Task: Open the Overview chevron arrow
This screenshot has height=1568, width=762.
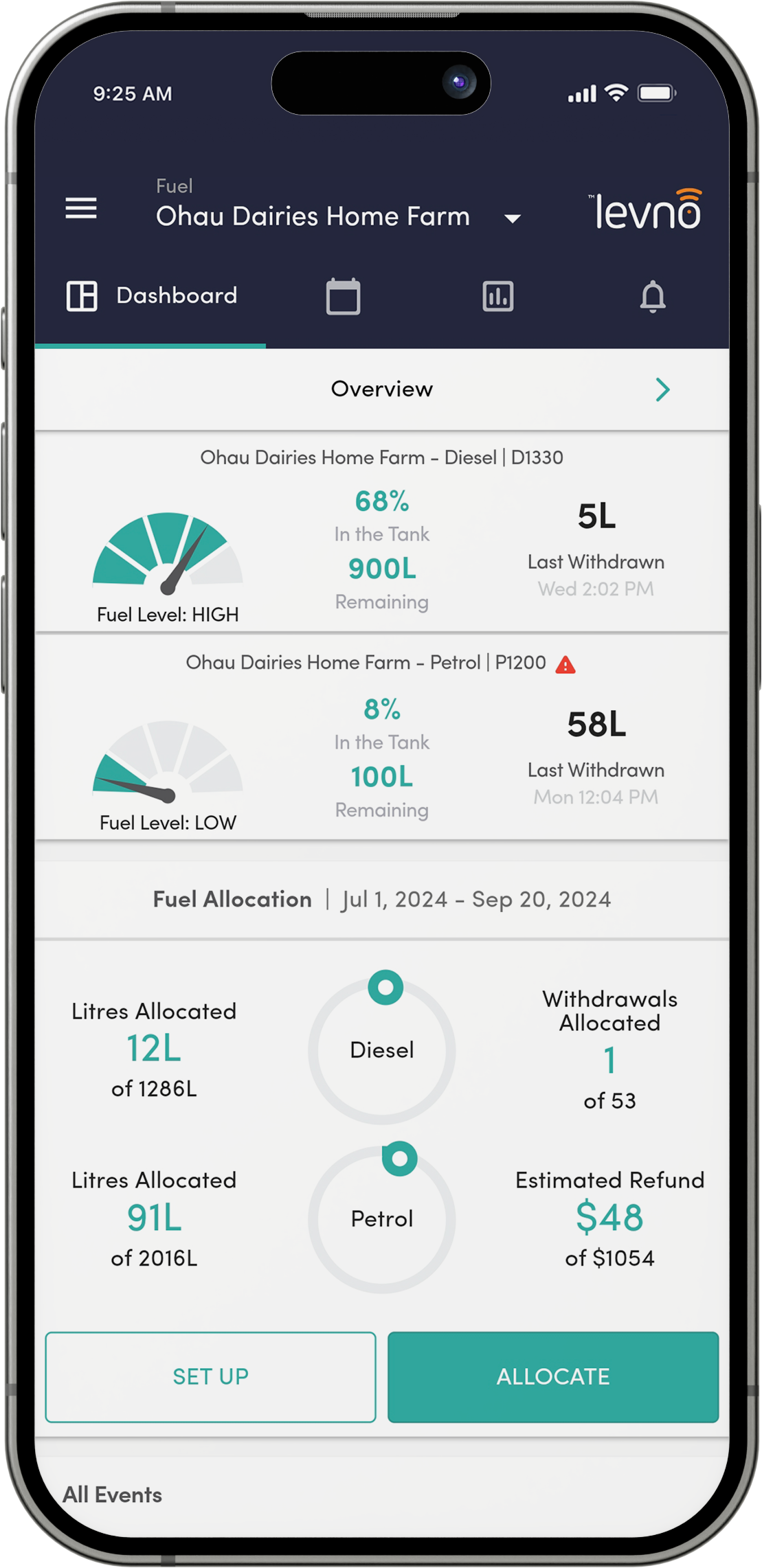Action: (x=662, y=389)
